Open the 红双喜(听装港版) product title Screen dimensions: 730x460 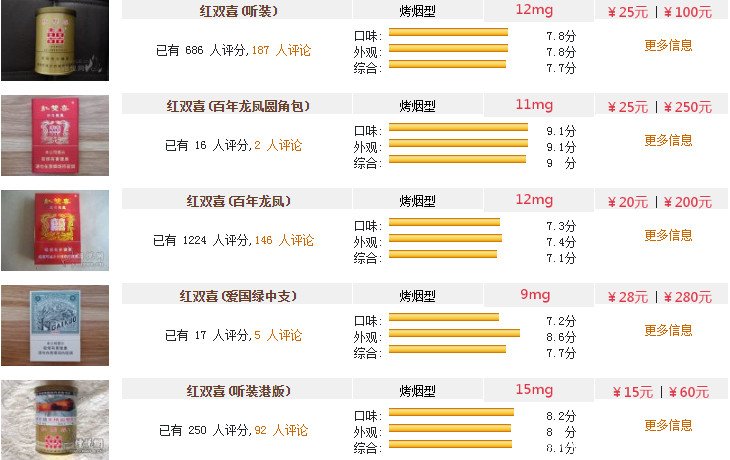(239, 390)
